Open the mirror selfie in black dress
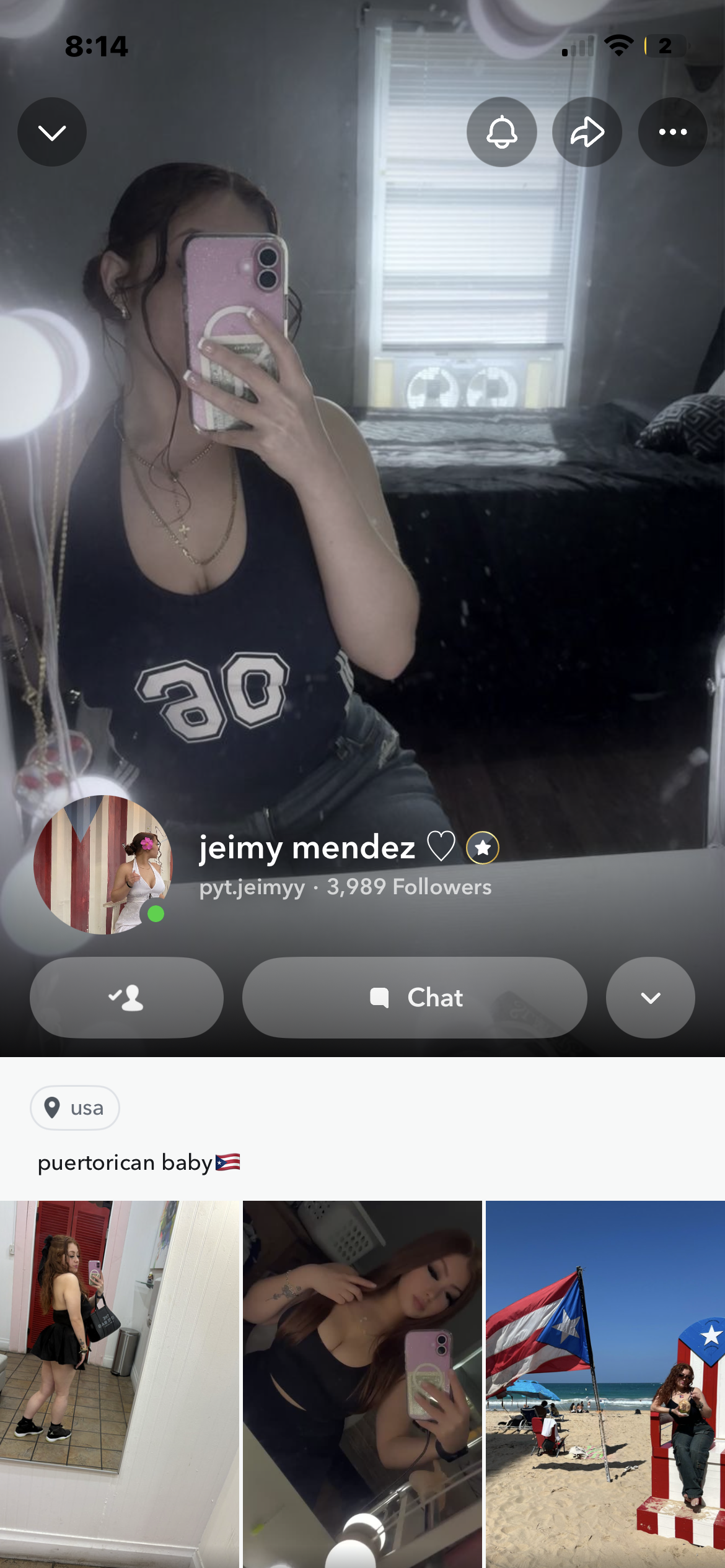725x1568 pixels. (119, 1384)
